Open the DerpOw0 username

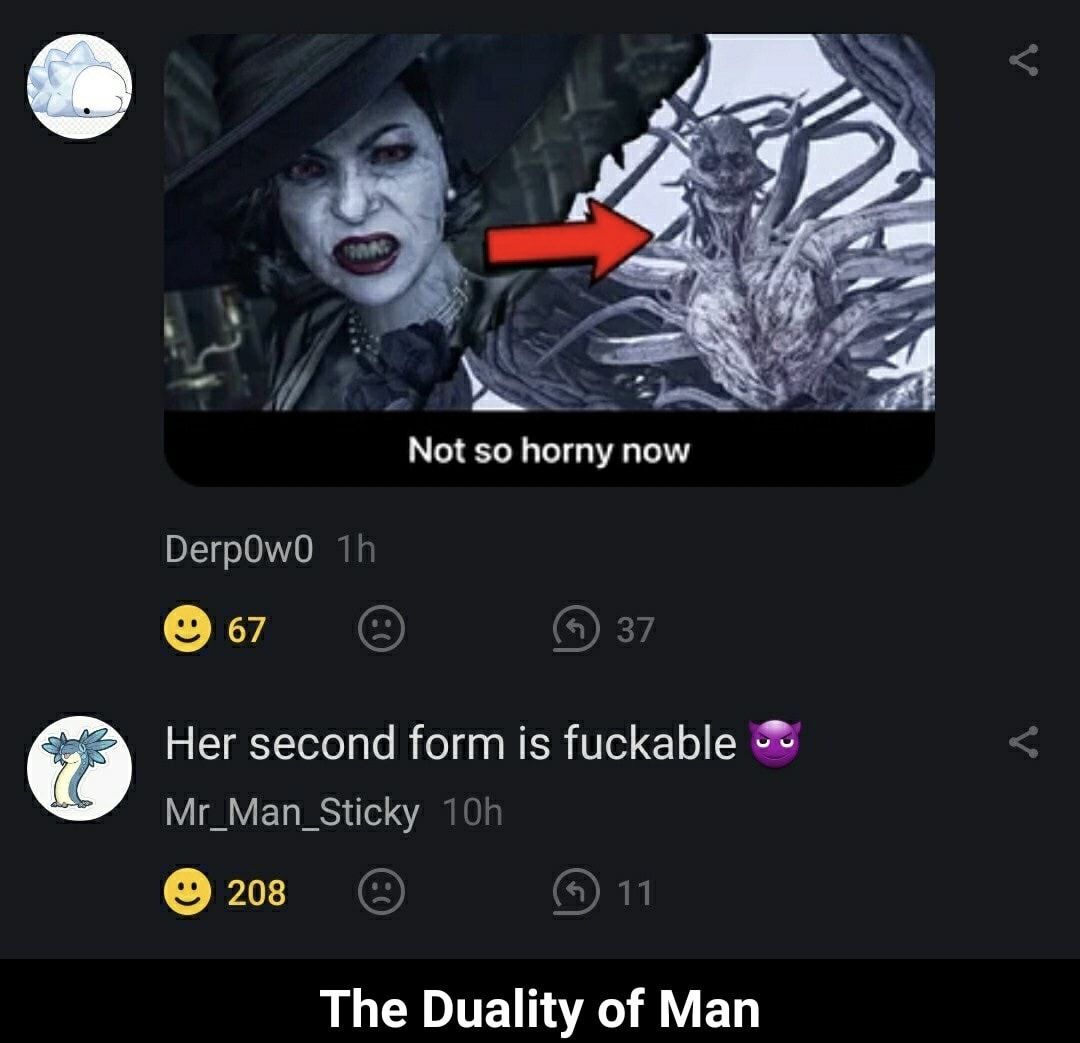(239, 549)
